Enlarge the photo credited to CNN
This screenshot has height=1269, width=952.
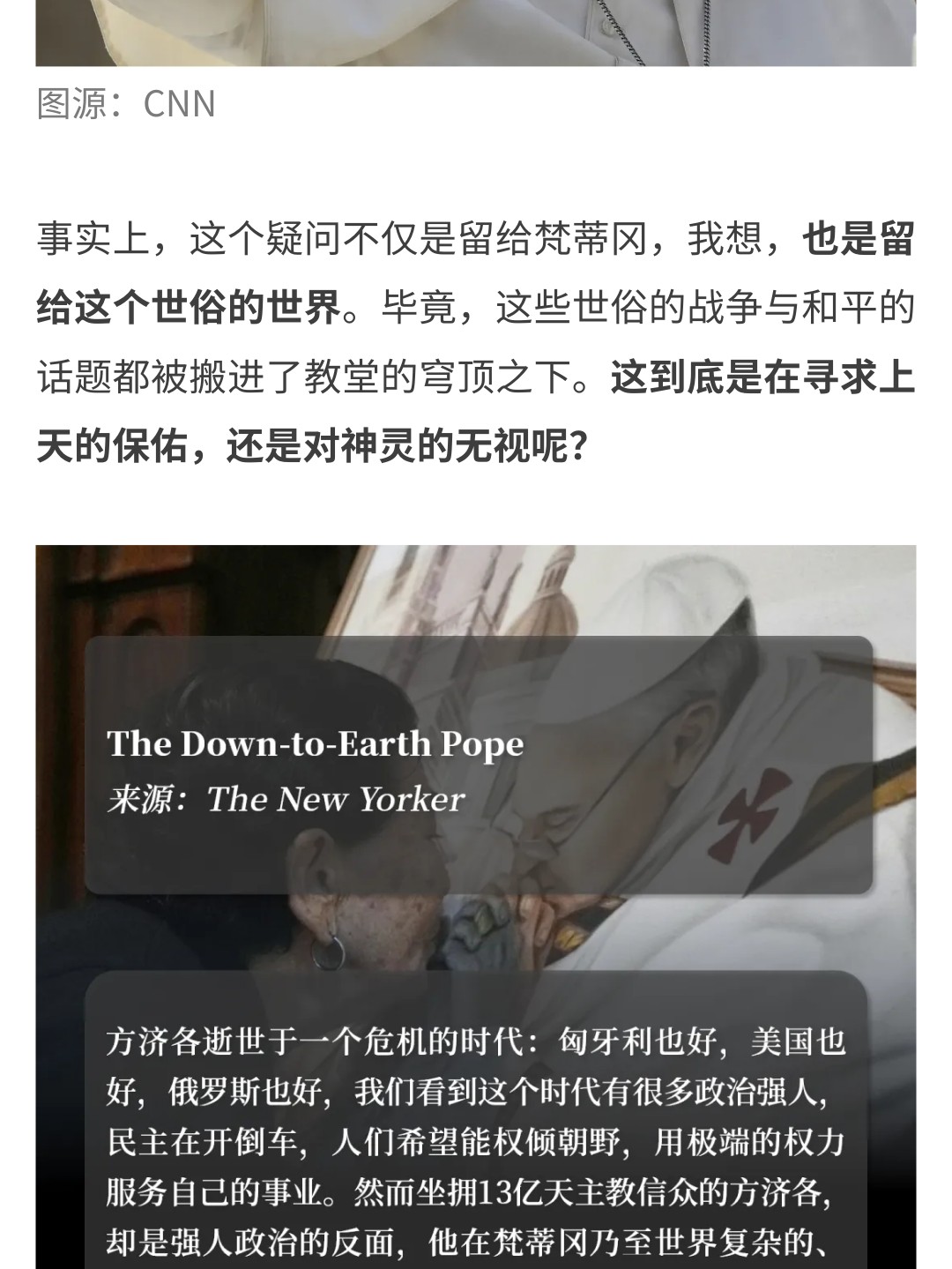(x=476, y=32)
